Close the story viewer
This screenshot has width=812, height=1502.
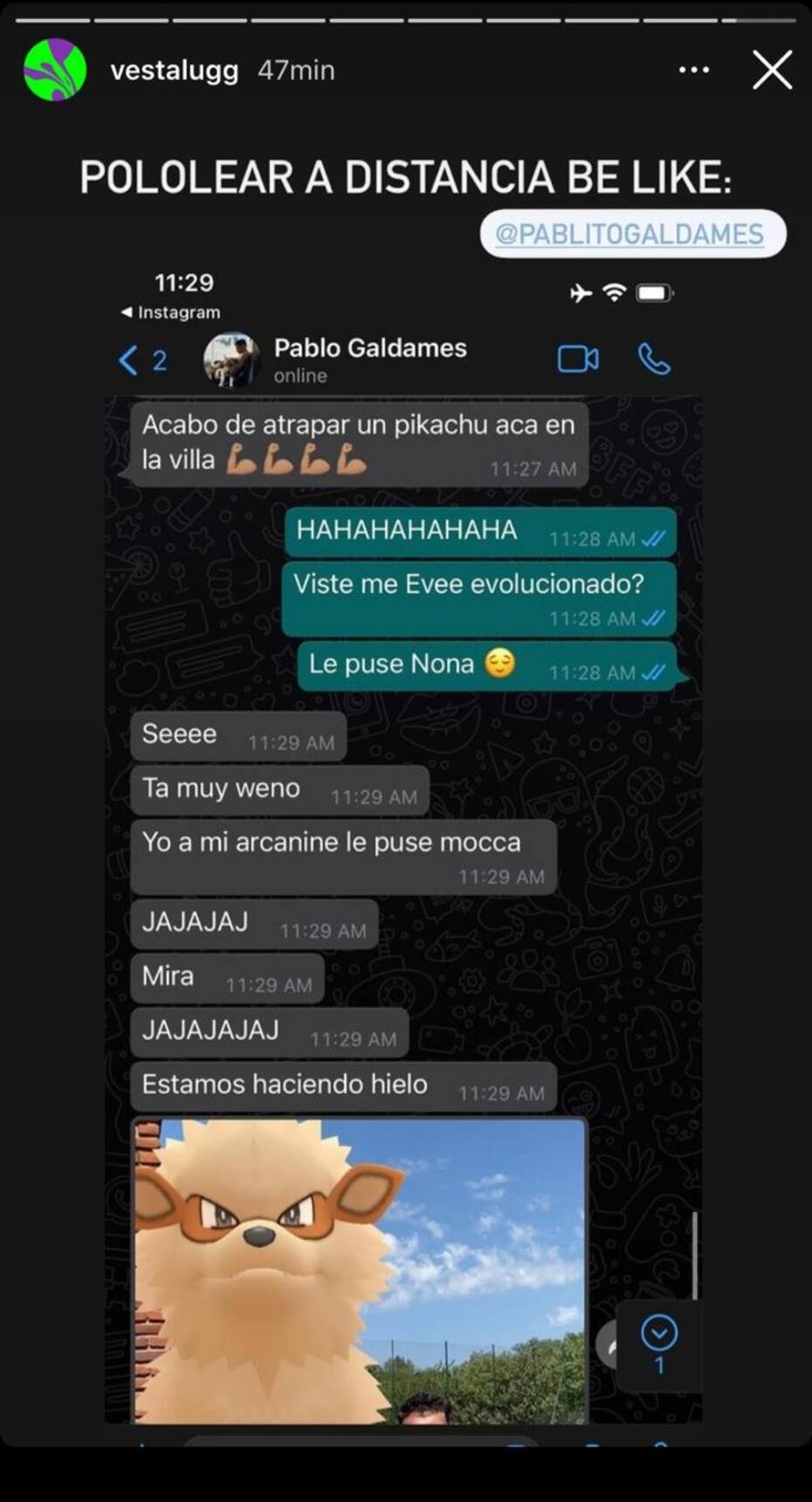coord(772,70)
